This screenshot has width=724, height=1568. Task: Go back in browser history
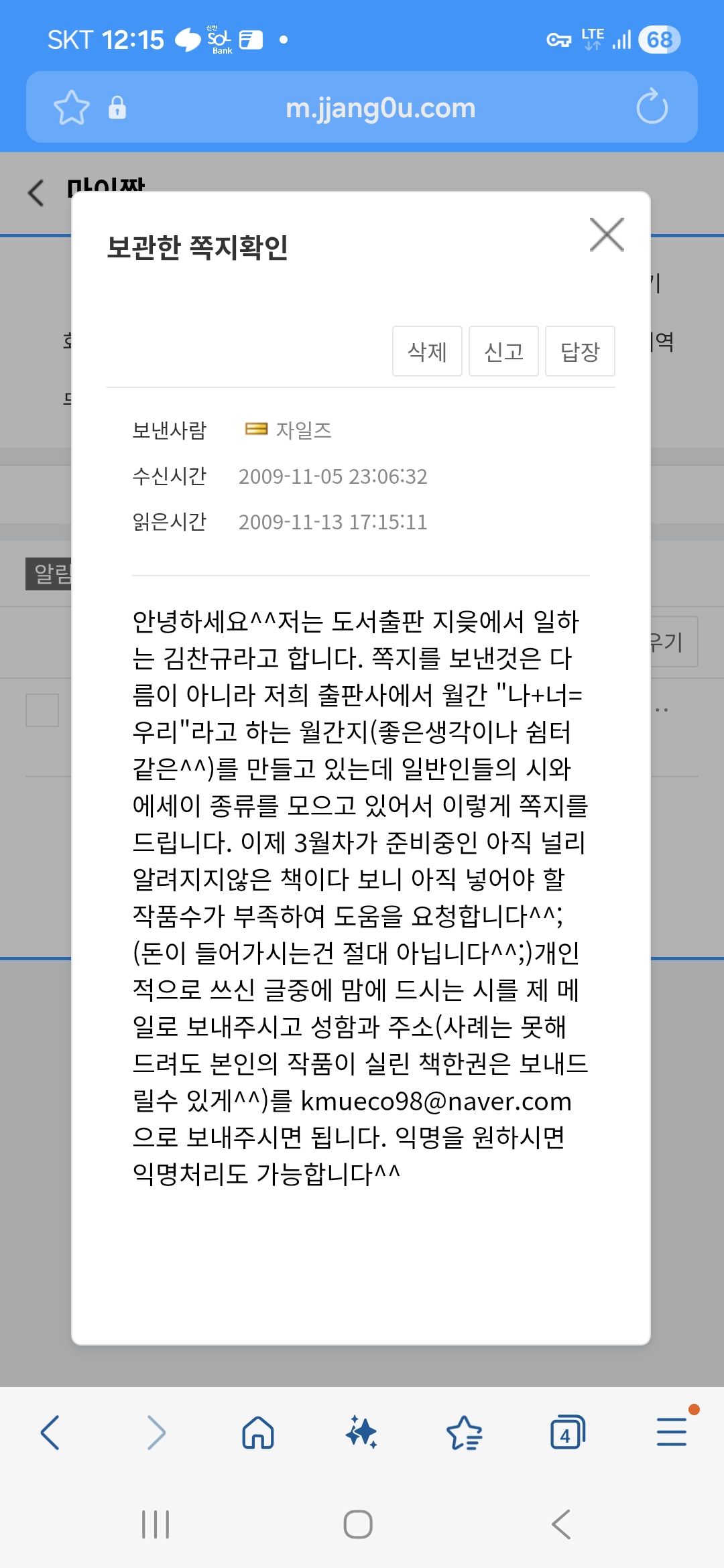click(x=50, y=1433)
